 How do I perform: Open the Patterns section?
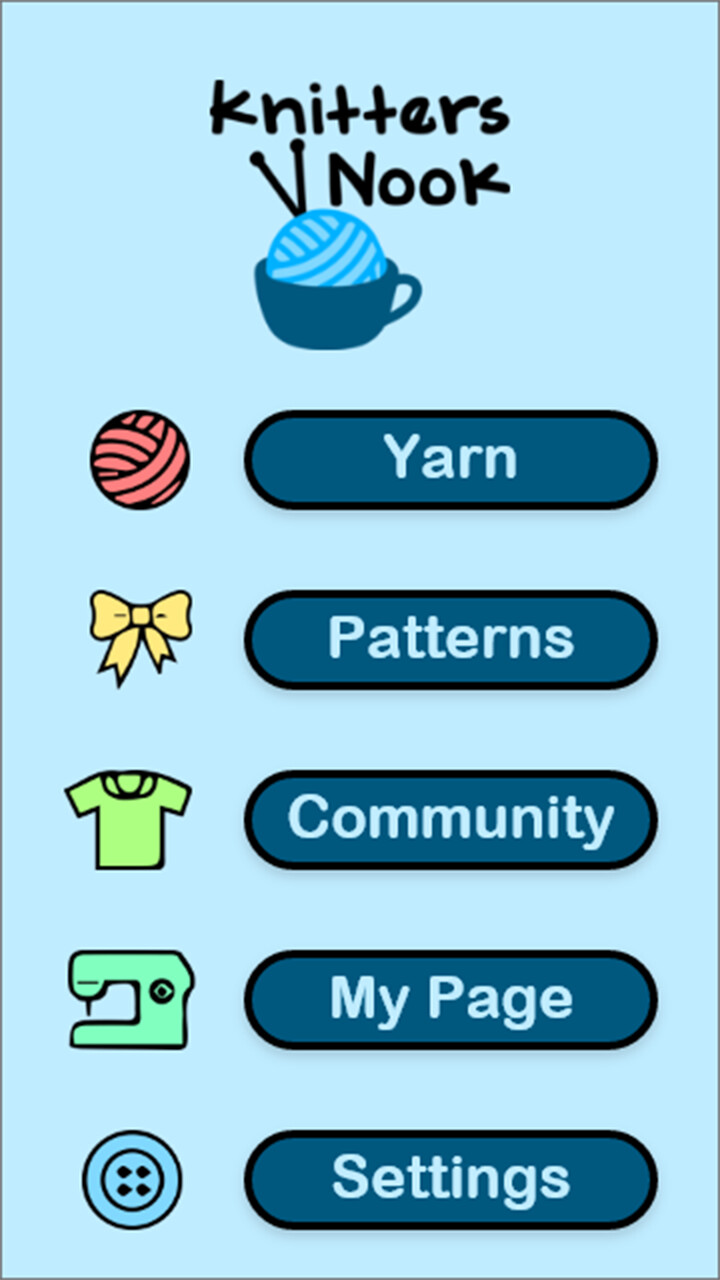[450, 638]
